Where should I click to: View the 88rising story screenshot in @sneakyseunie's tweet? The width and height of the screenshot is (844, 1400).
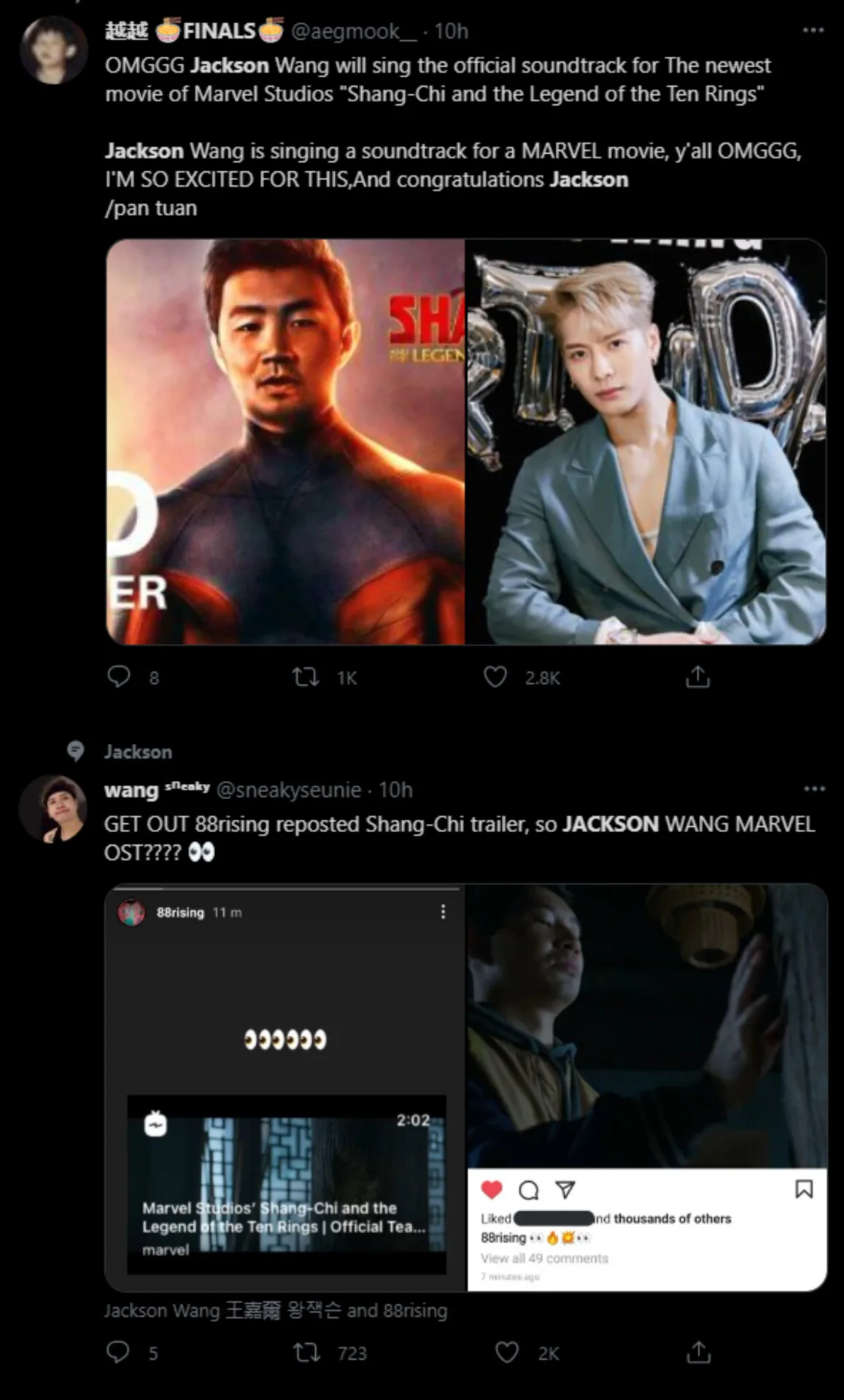(285, 1087)
